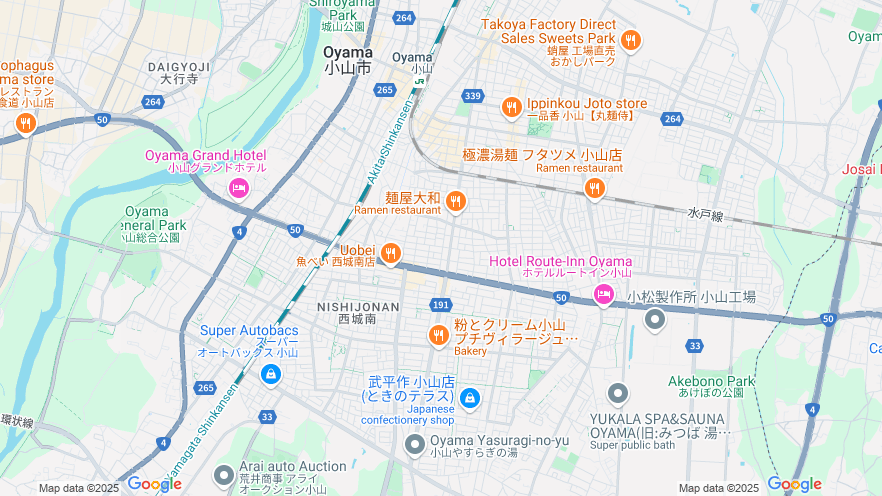The width and height of the screenshot is (882, 496).
Task: Select the 麺屋大和 ramen restaurant pin
Action: (456, 202)
